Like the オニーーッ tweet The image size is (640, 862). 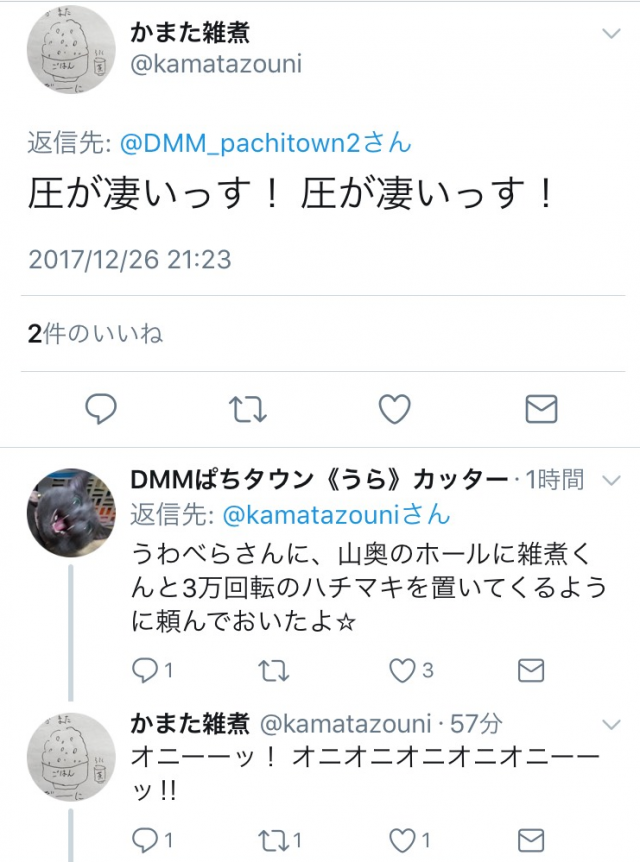click(x=403, y=836)
